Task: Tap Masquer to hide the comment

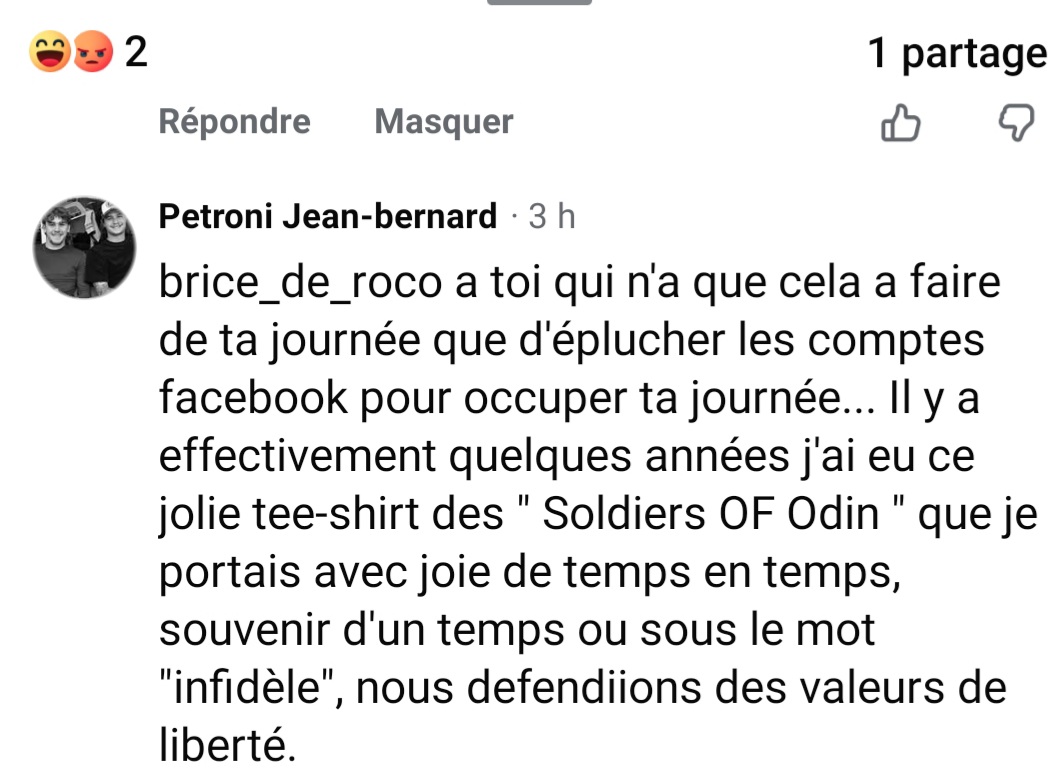Action: coord(443,122)
